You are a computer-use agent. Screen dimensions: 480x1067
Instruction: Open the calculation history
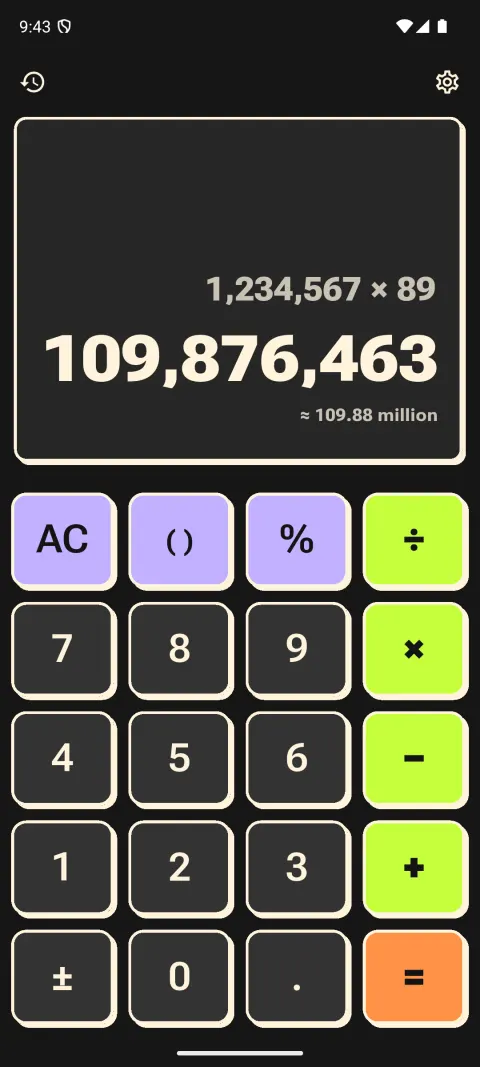(x=33, y=82)
